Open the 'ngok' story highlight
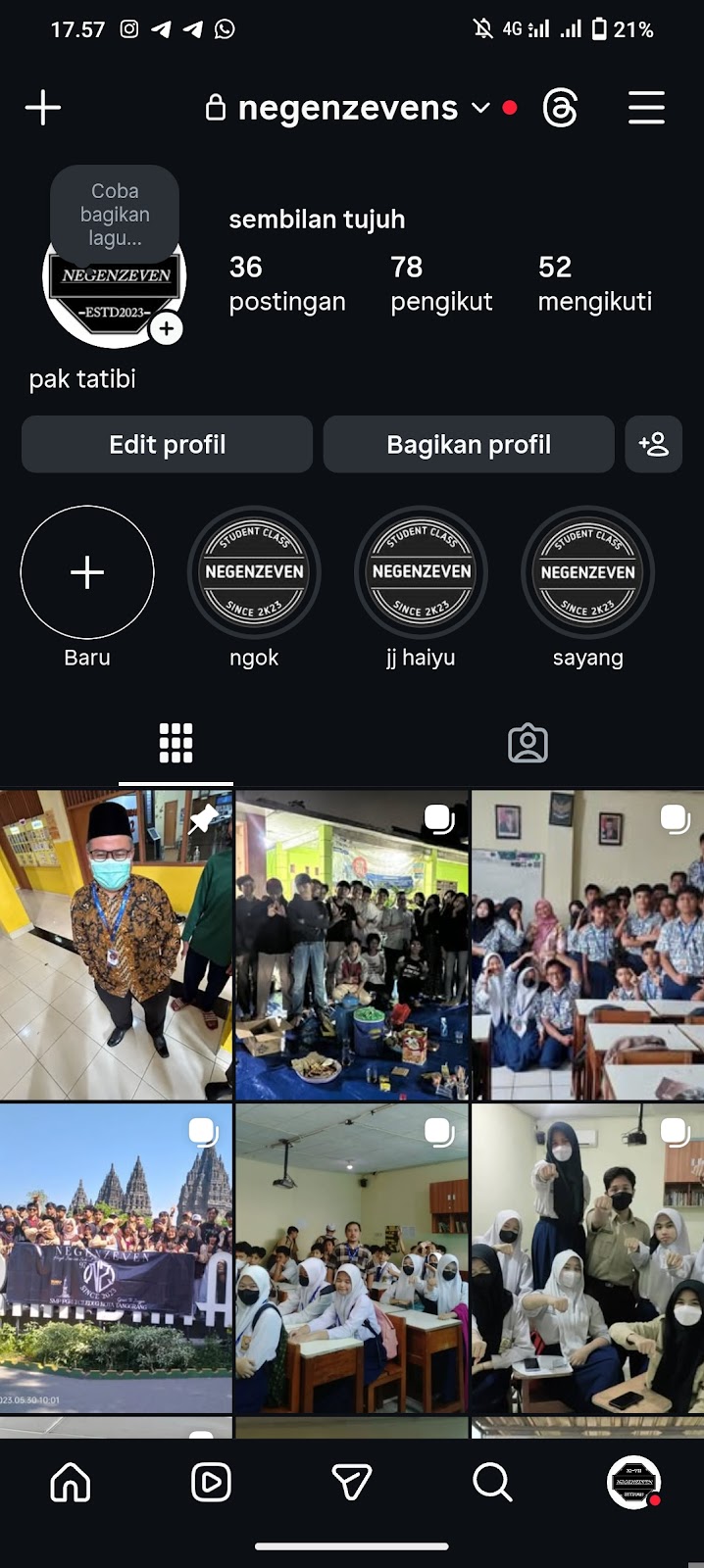Viewport: 704px width, 1568px height. click(x=254, y=573)
